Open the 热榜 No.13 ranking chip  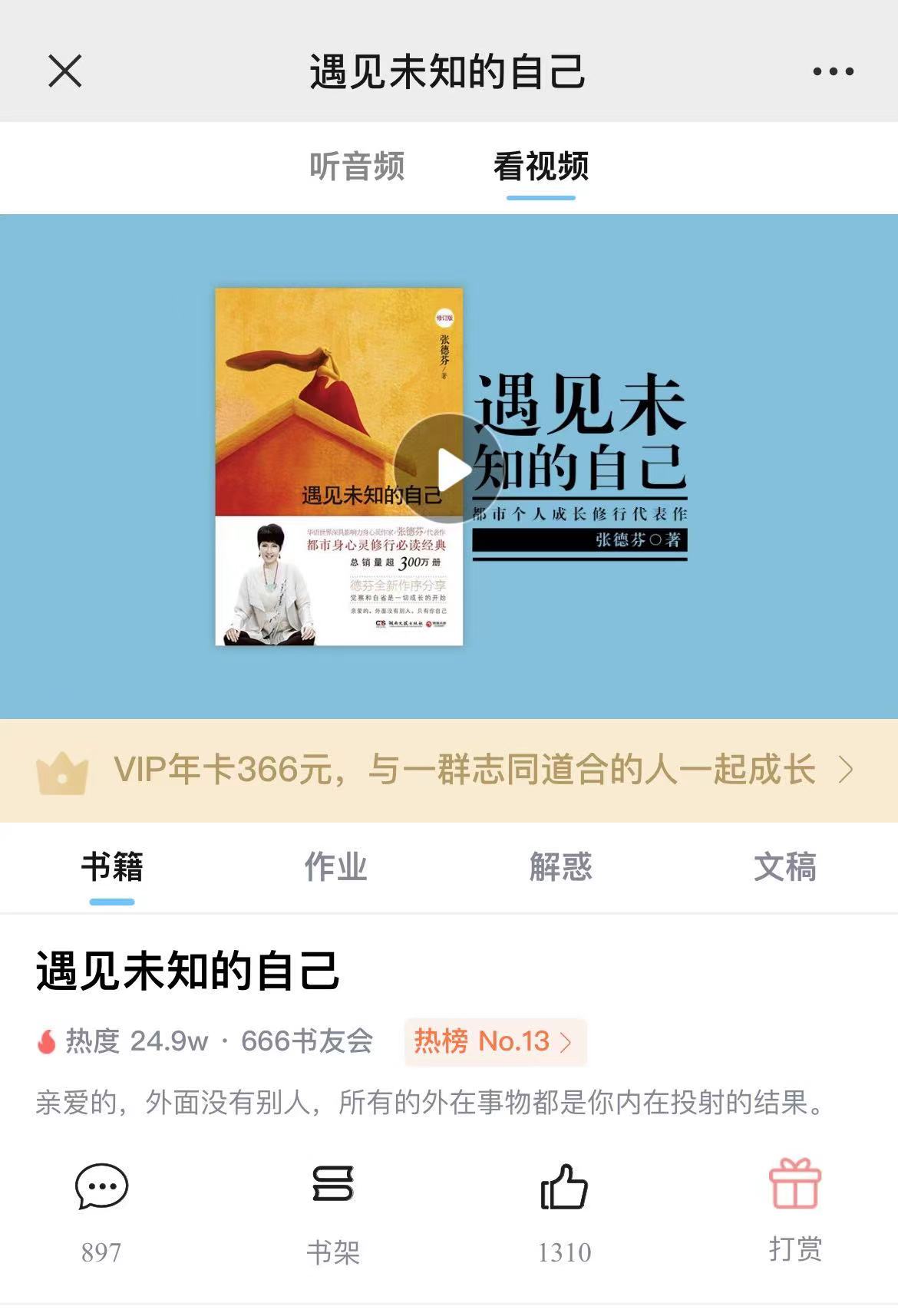coord(495,1041)
